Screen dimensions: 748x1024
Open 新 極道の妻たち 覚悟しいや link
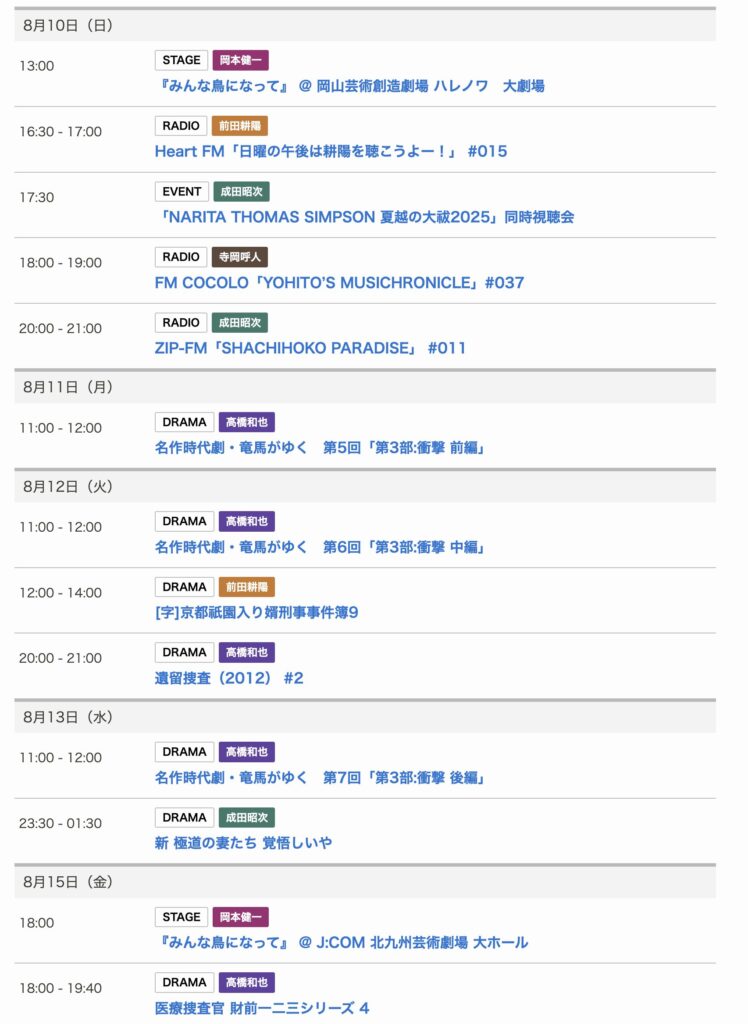243,843
